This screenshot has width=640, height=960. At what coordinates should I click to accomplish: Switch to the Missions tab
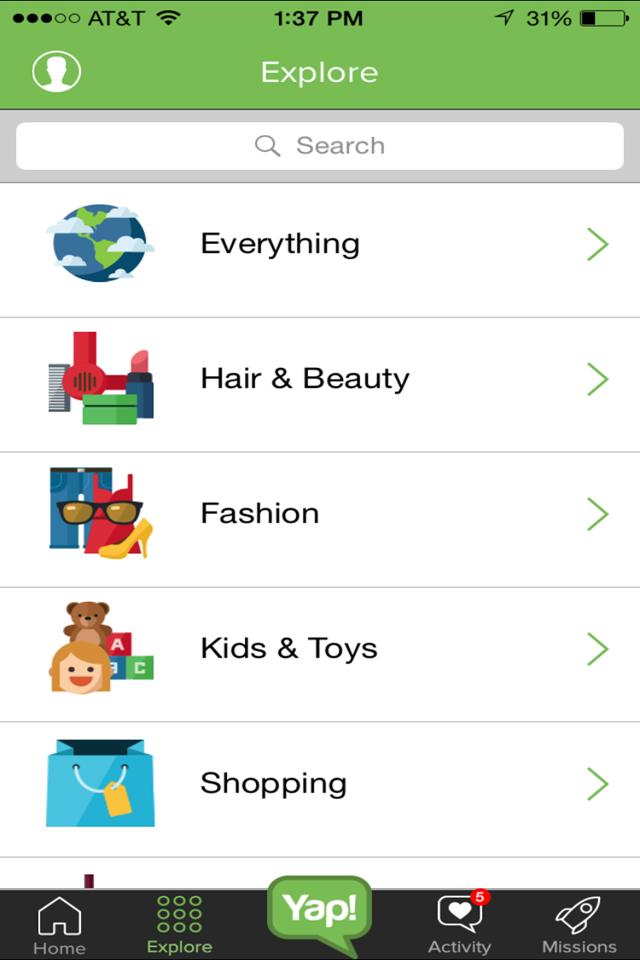pyautogui.click(x=579, y=924)
